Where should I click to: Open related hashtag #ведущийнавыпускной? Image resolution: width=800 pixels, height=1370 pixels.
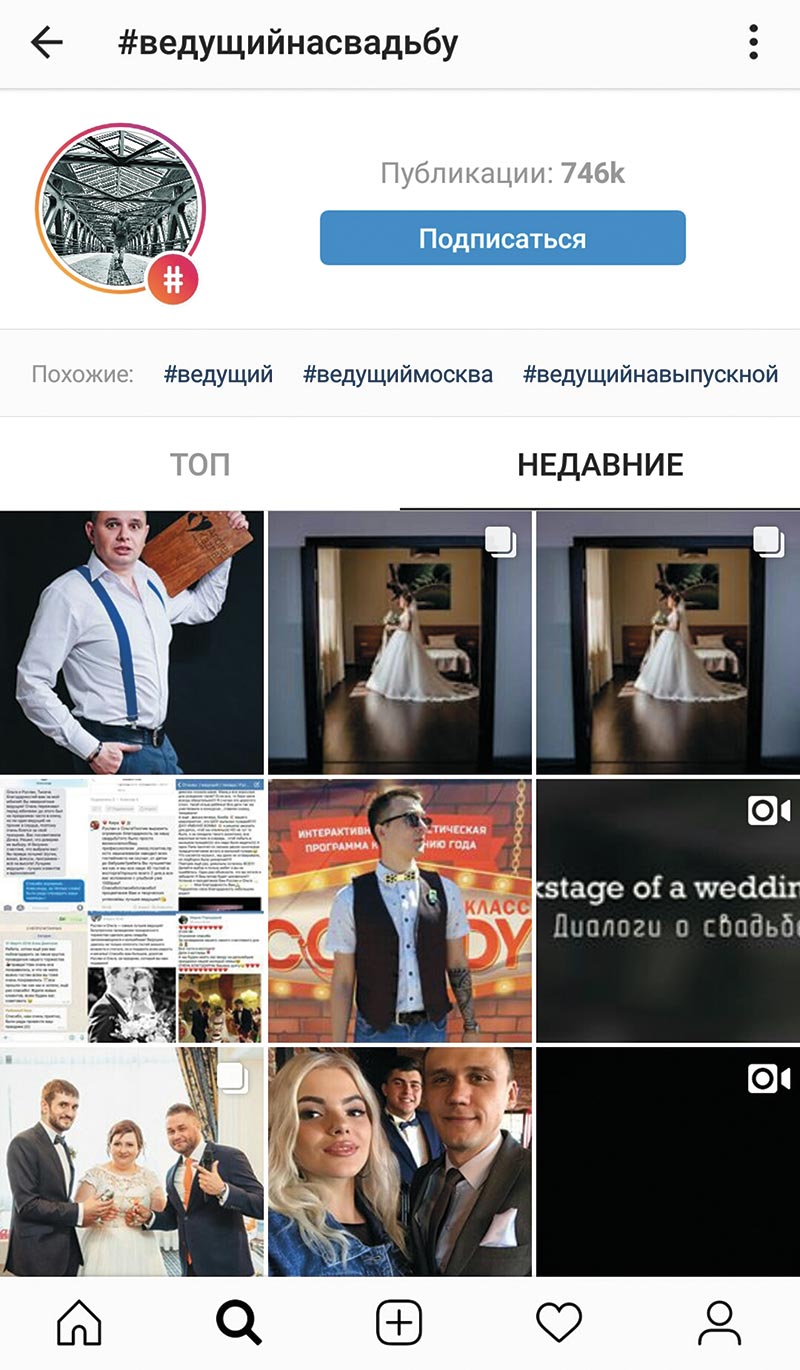coord(650,375)
